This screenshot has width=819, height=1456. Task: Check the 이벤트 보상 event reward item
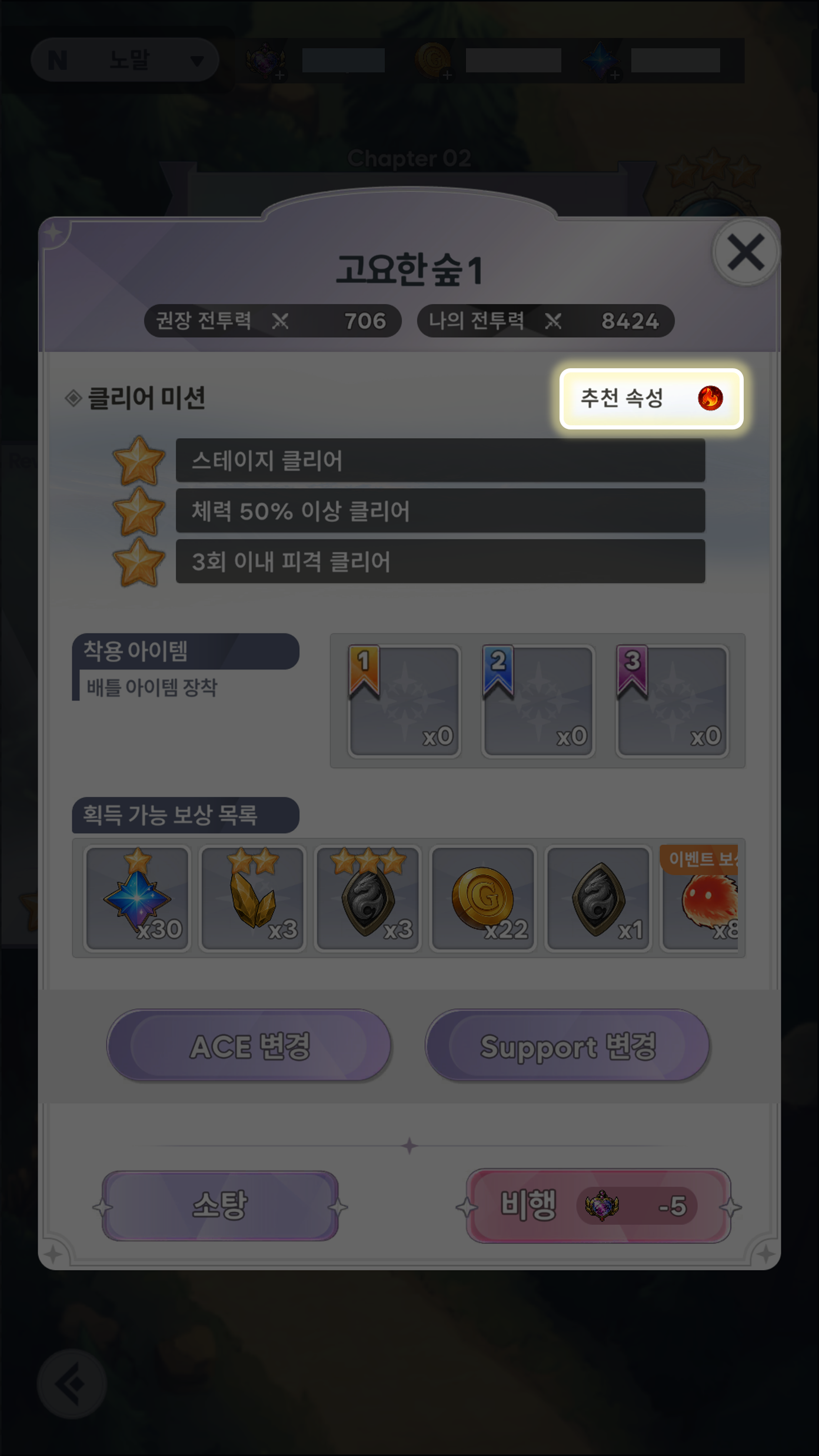tap(701, 898)
